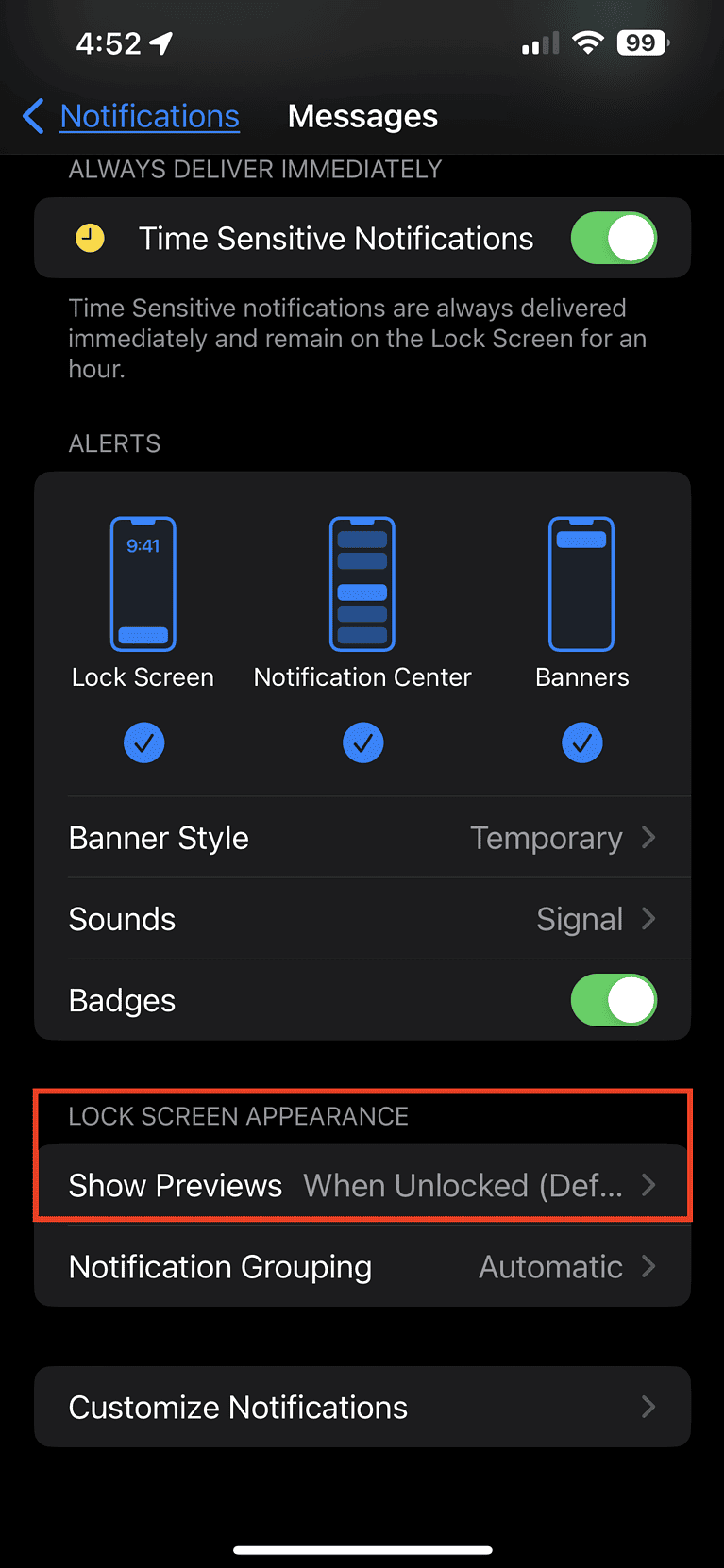This screenshot has width=724, height=1568.
Task: Select the Messages title header
Action: tap(362, 115)
